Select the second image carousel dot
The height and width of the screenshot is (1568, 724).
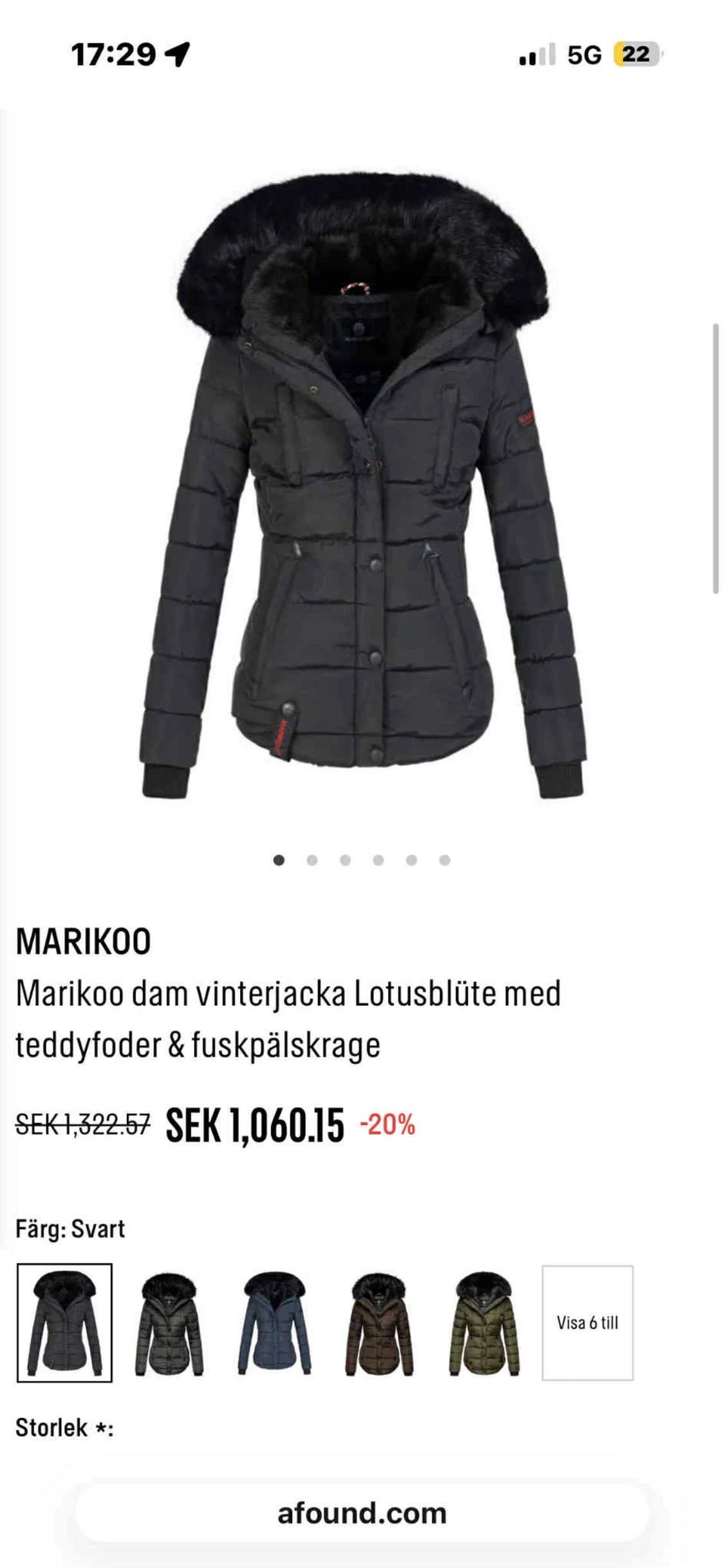point(311,859)
